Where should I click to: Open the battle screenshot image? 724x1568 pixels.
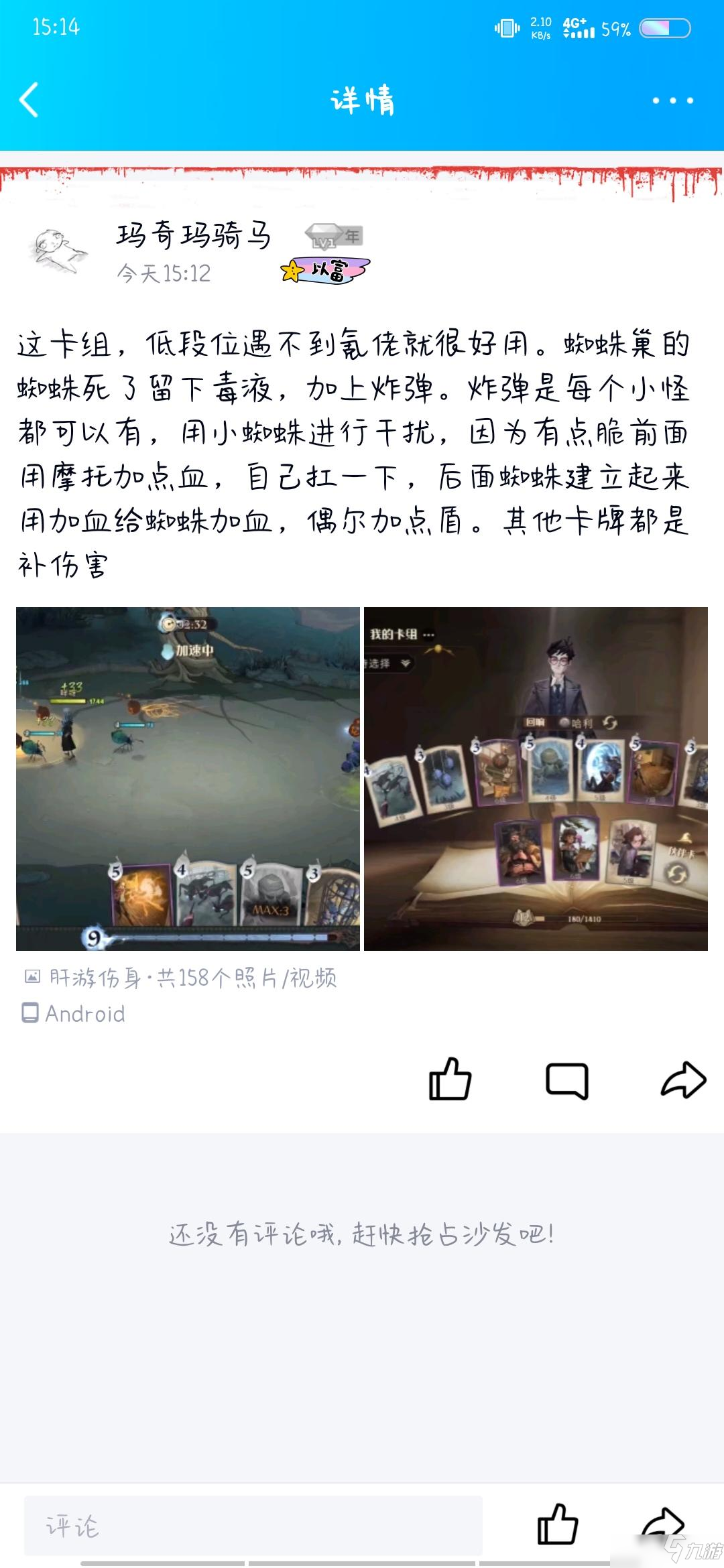188,779
